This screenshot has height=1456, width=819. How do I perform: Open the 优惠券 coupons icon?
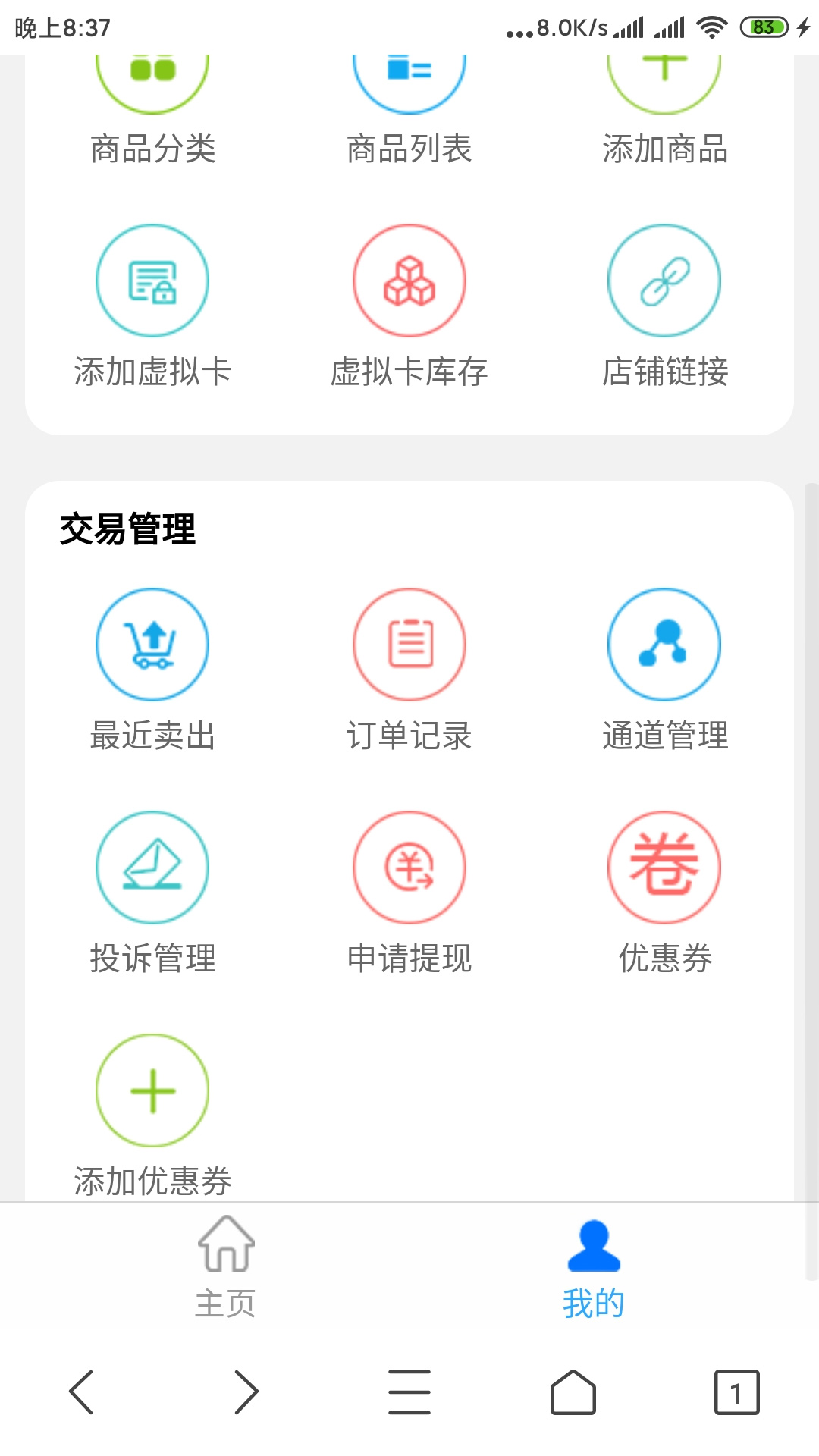point(665,868)
